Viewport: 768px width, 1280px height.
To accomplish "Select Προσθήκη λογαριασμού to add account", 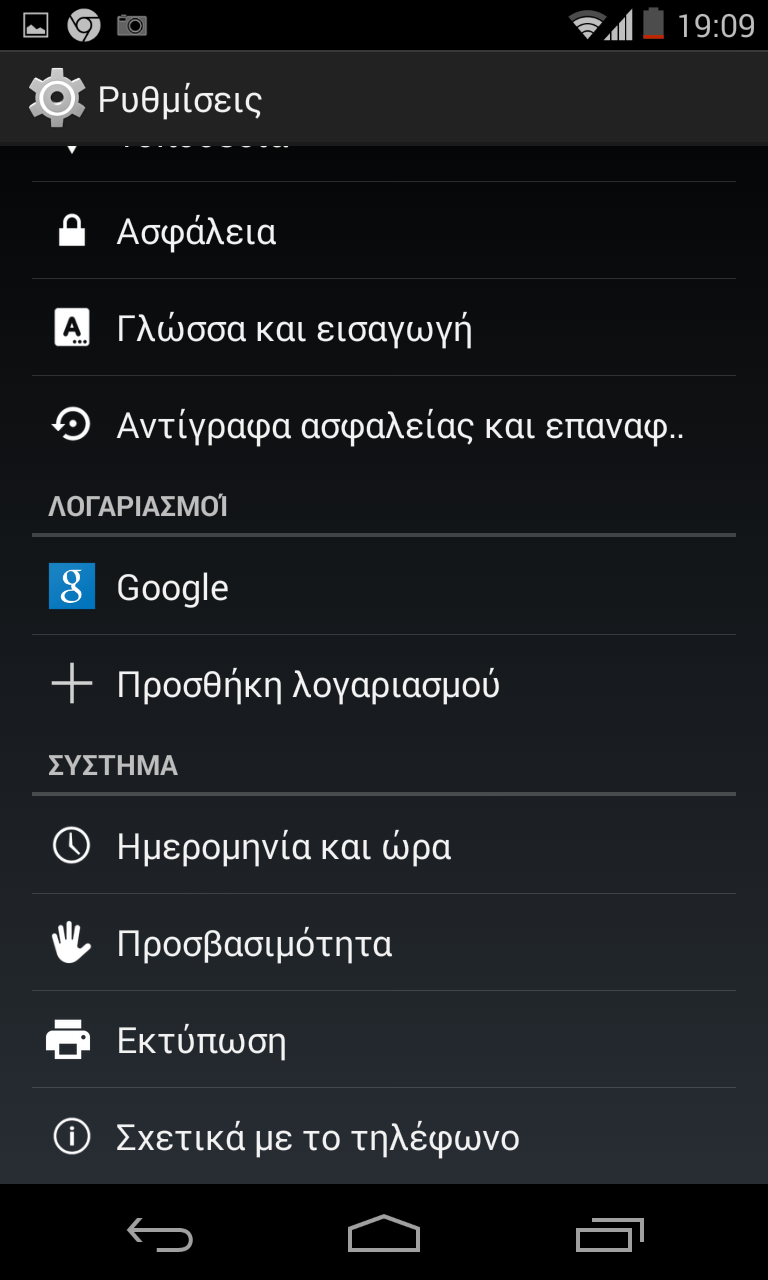I will 384,685.
